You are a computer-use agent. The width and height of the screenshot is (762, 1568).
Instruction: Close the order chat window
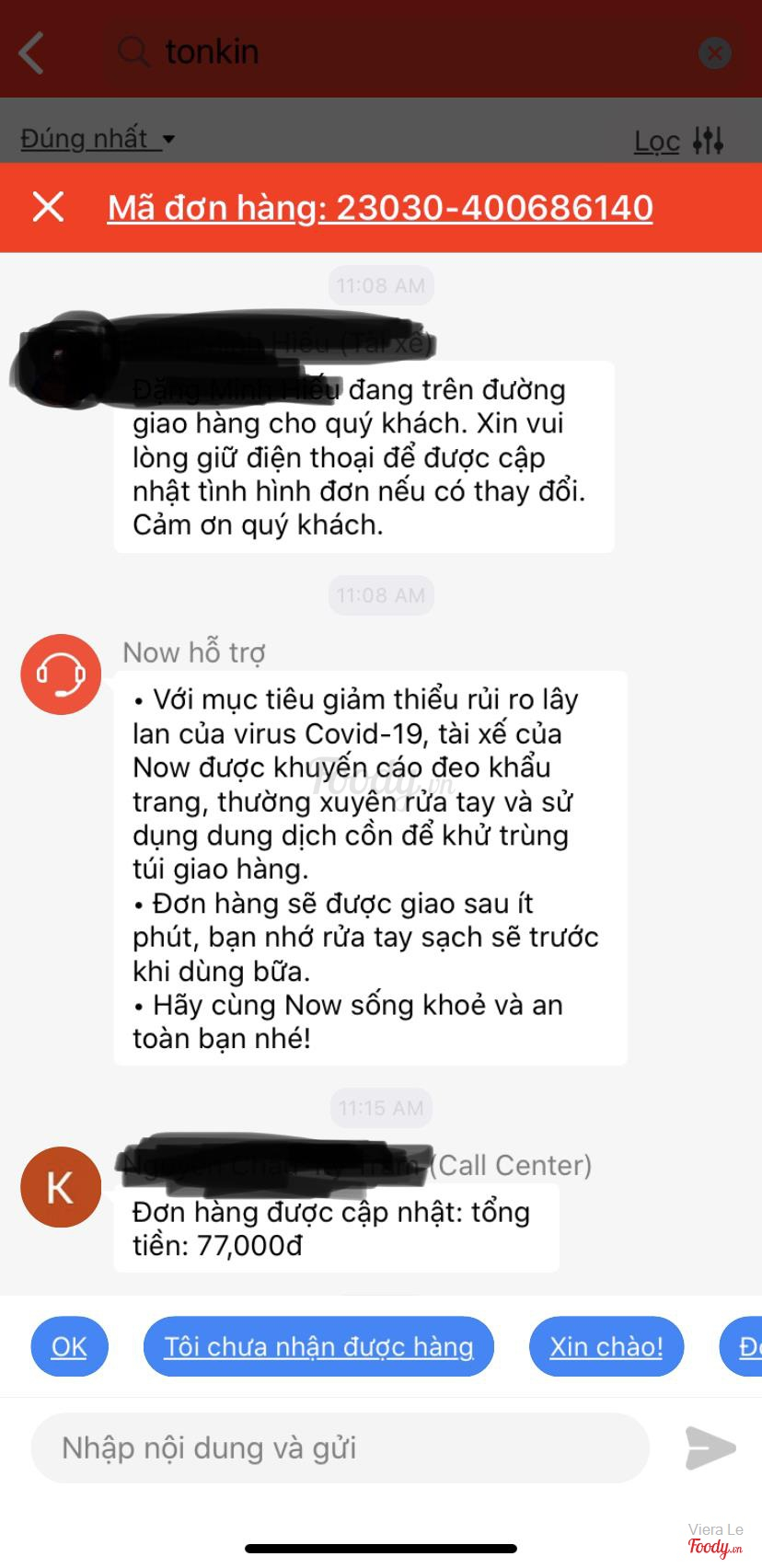[48, 207]
